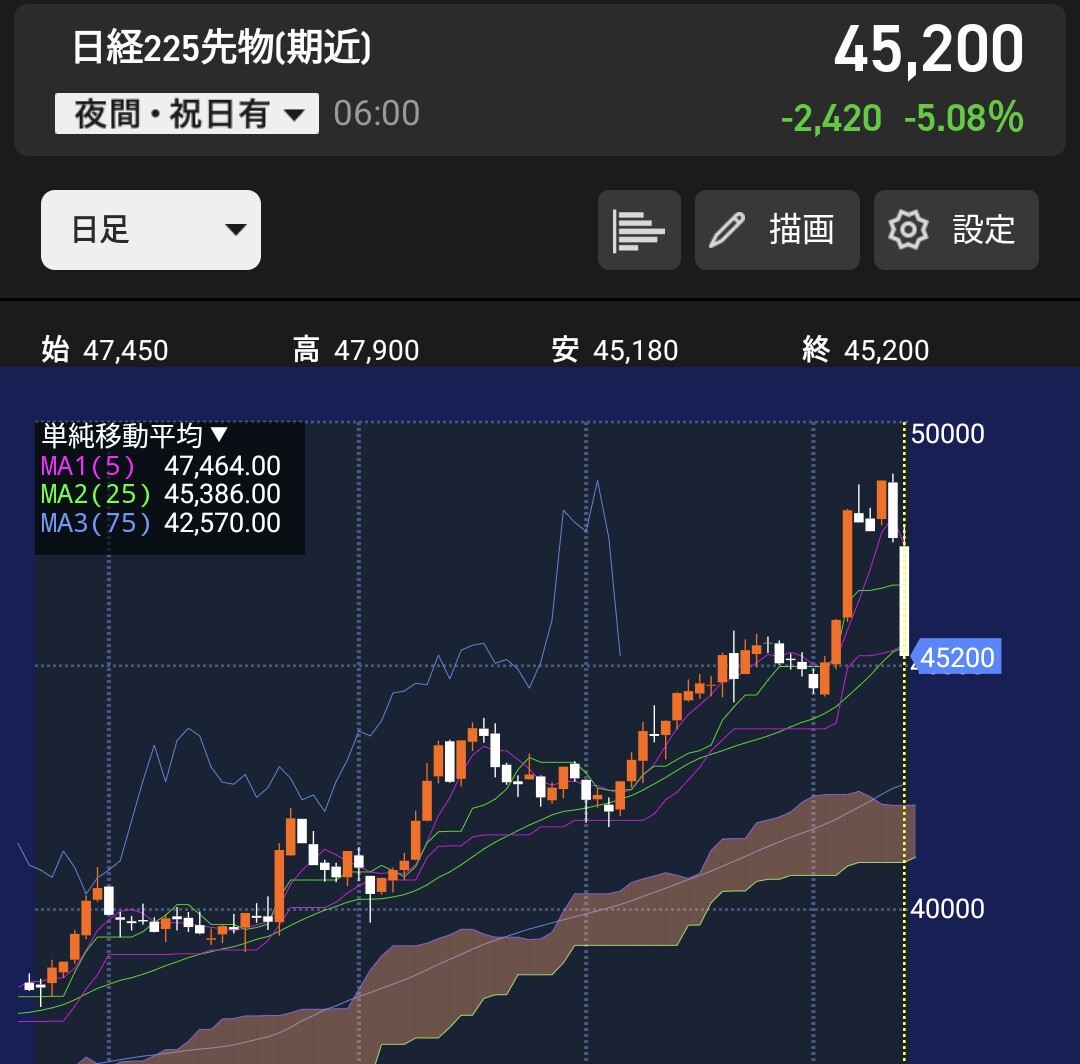Open the volume-by-price bars icon
This screenshot has width=1080, height=1064.
639,230
